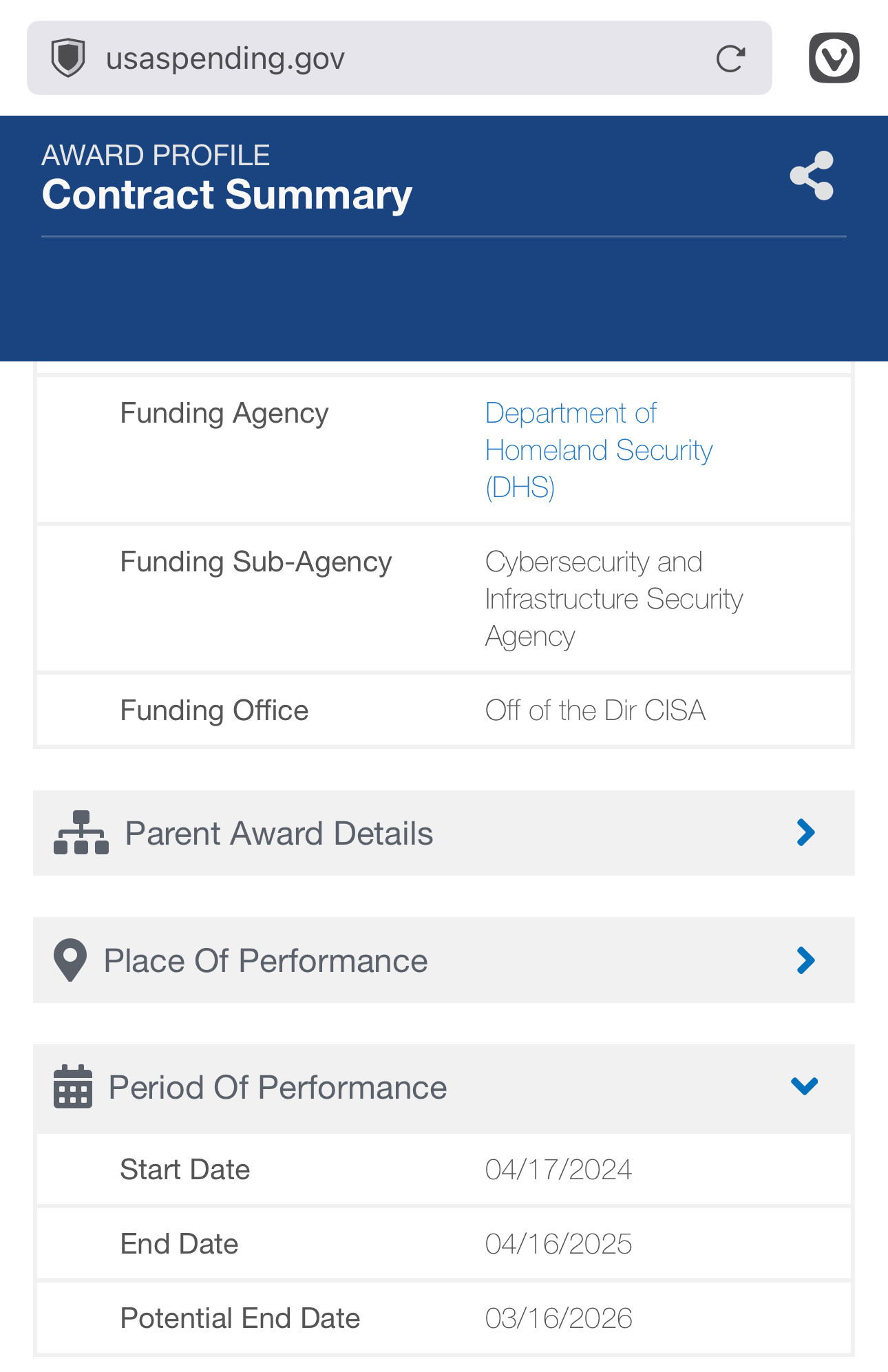Image resolution: width=888 pixels, height=1372 pixels.
Task: Reload the current page
Action: coord(730,59)
